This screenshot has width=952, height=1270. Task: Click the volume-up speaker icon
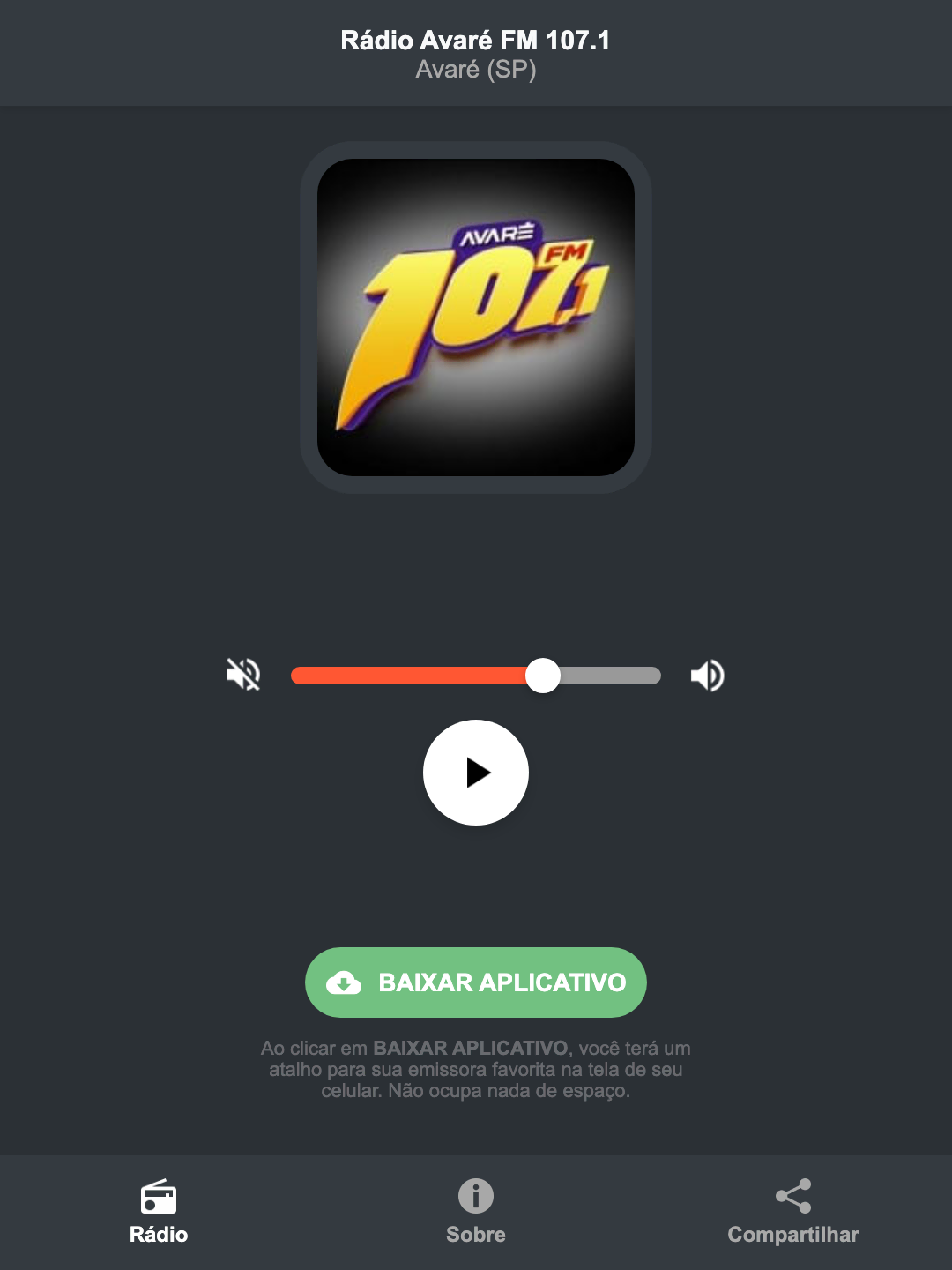coord(706,675)
